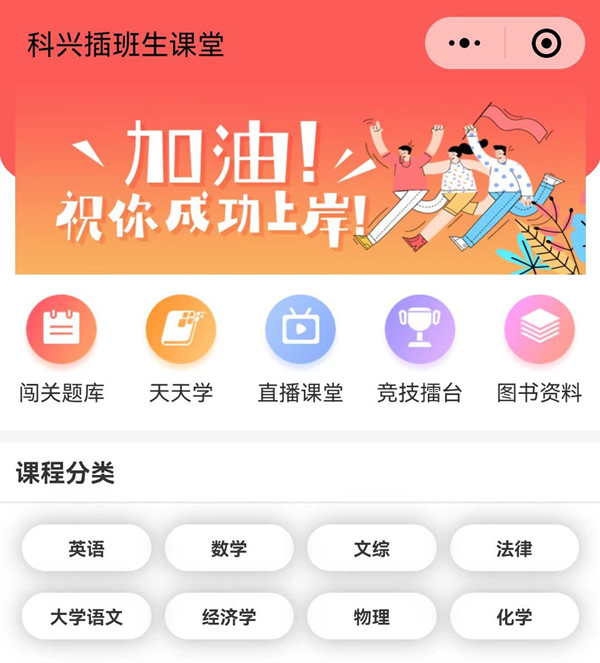
Task: Open the mini program more-options menu
Action: [465, 43]
